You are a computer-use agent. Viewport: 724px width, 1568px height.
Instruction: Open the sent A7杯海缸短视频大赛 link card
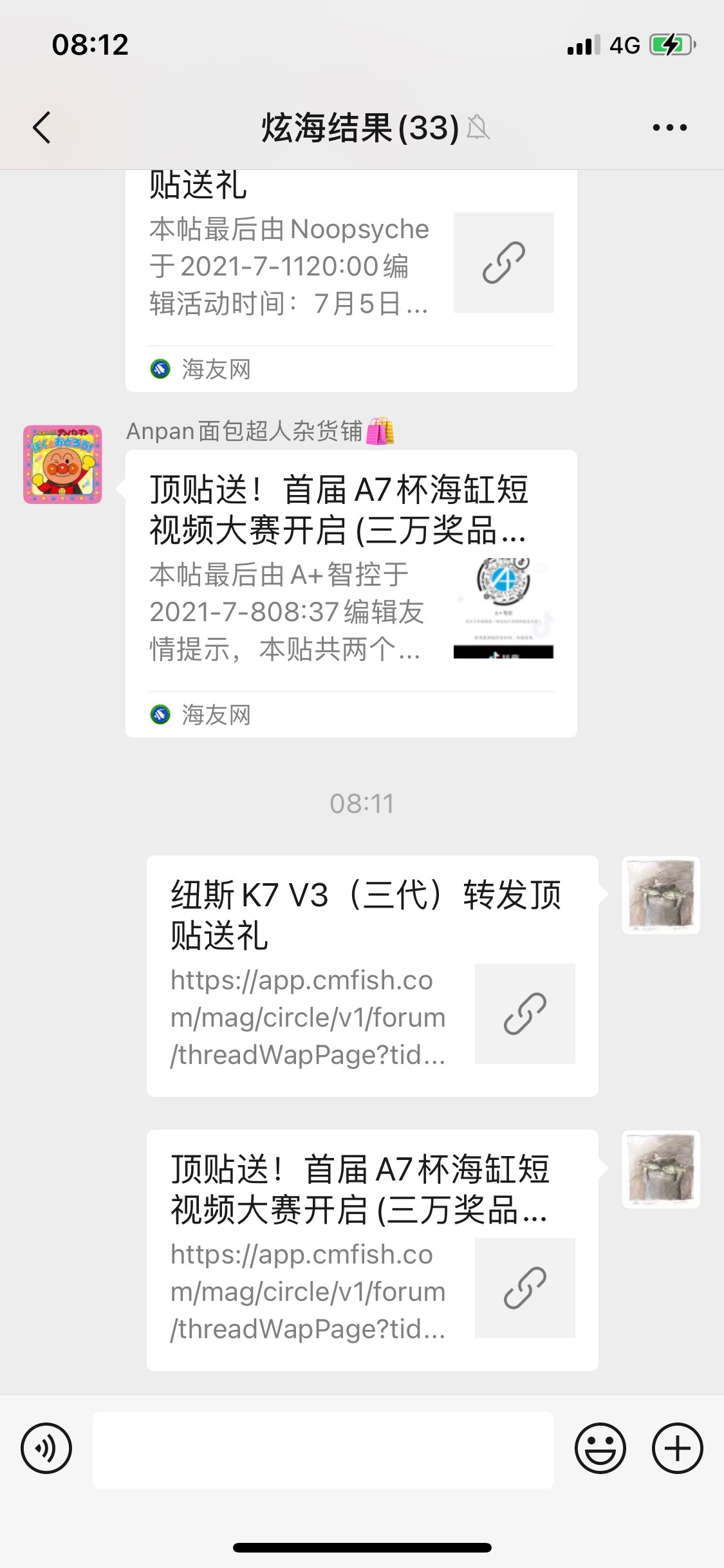pos(372,1249)
